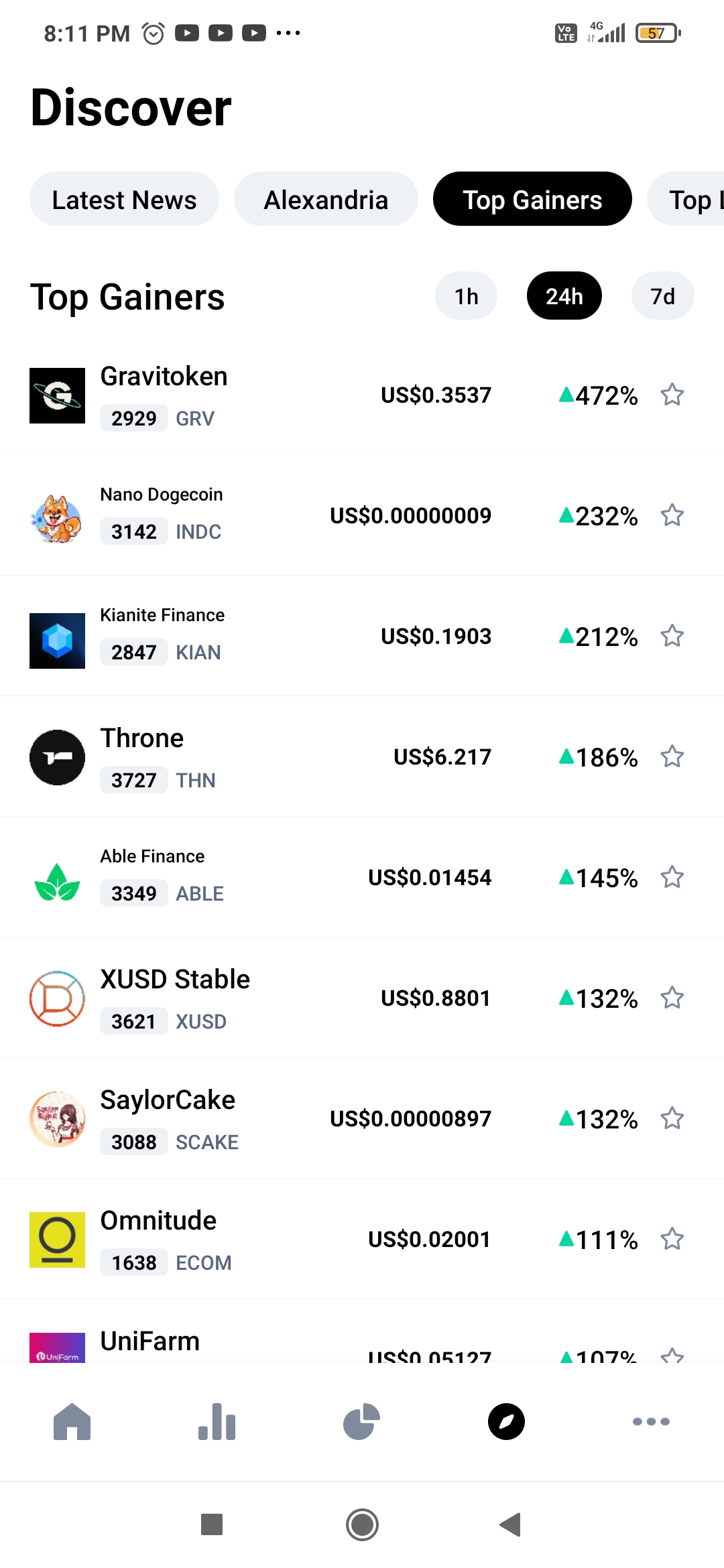Image resolution: width=724 pixels, height=1568 pixels.
Task: Open Nano Dogecoin details
Action: (x=362, y=515)
